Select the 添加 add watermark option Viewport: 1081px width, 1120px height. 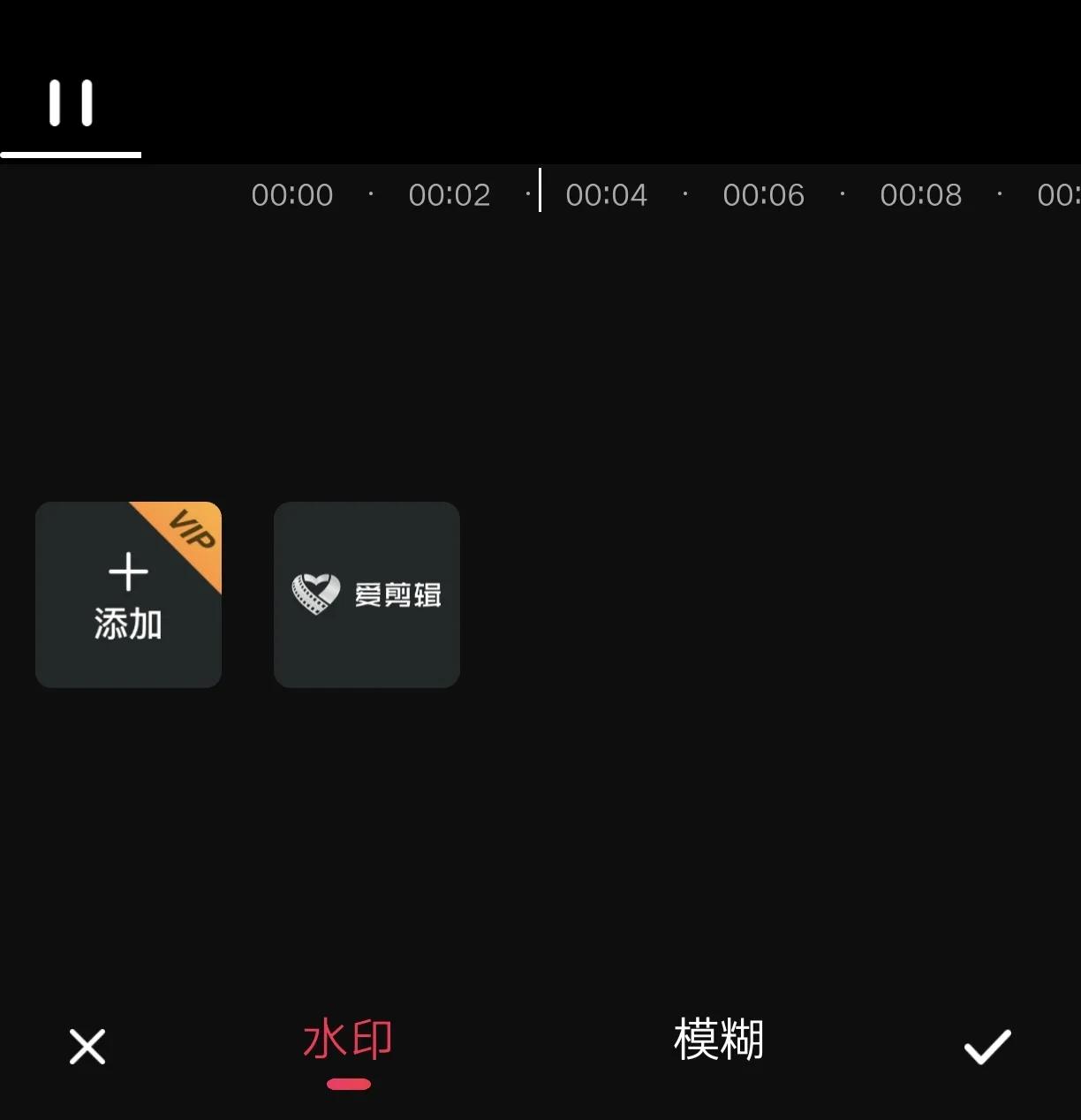(x=128, y=594)
